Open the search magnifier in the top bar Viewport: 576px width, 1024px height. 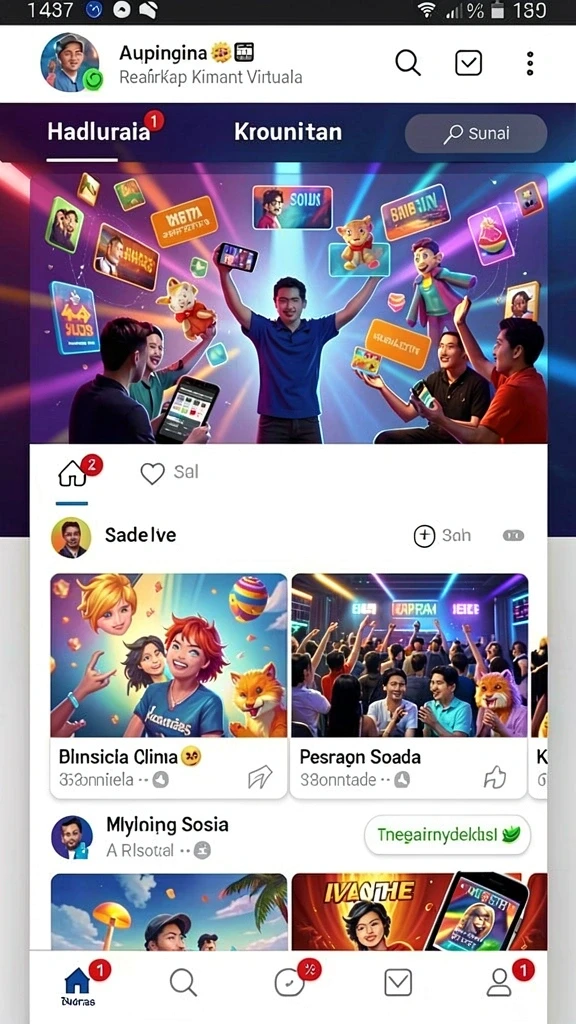408,63
